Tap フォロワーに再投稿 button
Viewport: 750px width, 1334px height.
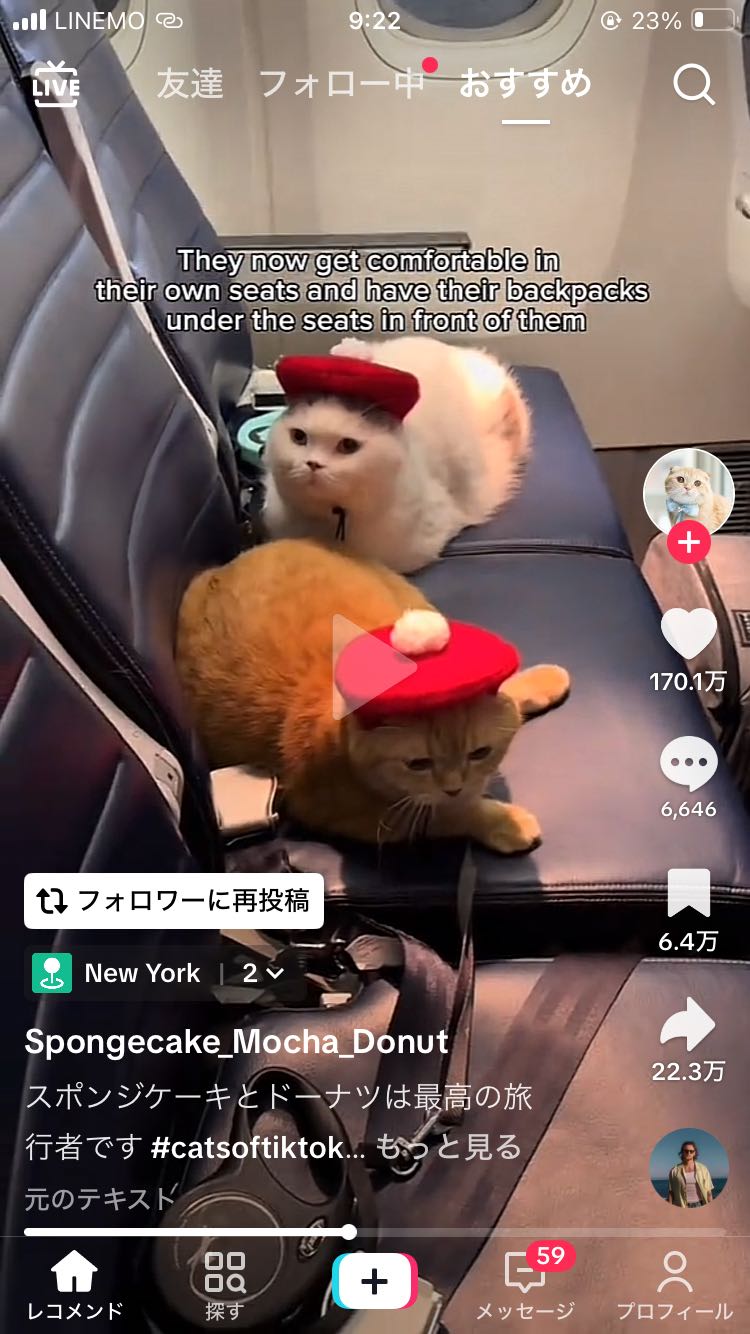click(174, 901)
